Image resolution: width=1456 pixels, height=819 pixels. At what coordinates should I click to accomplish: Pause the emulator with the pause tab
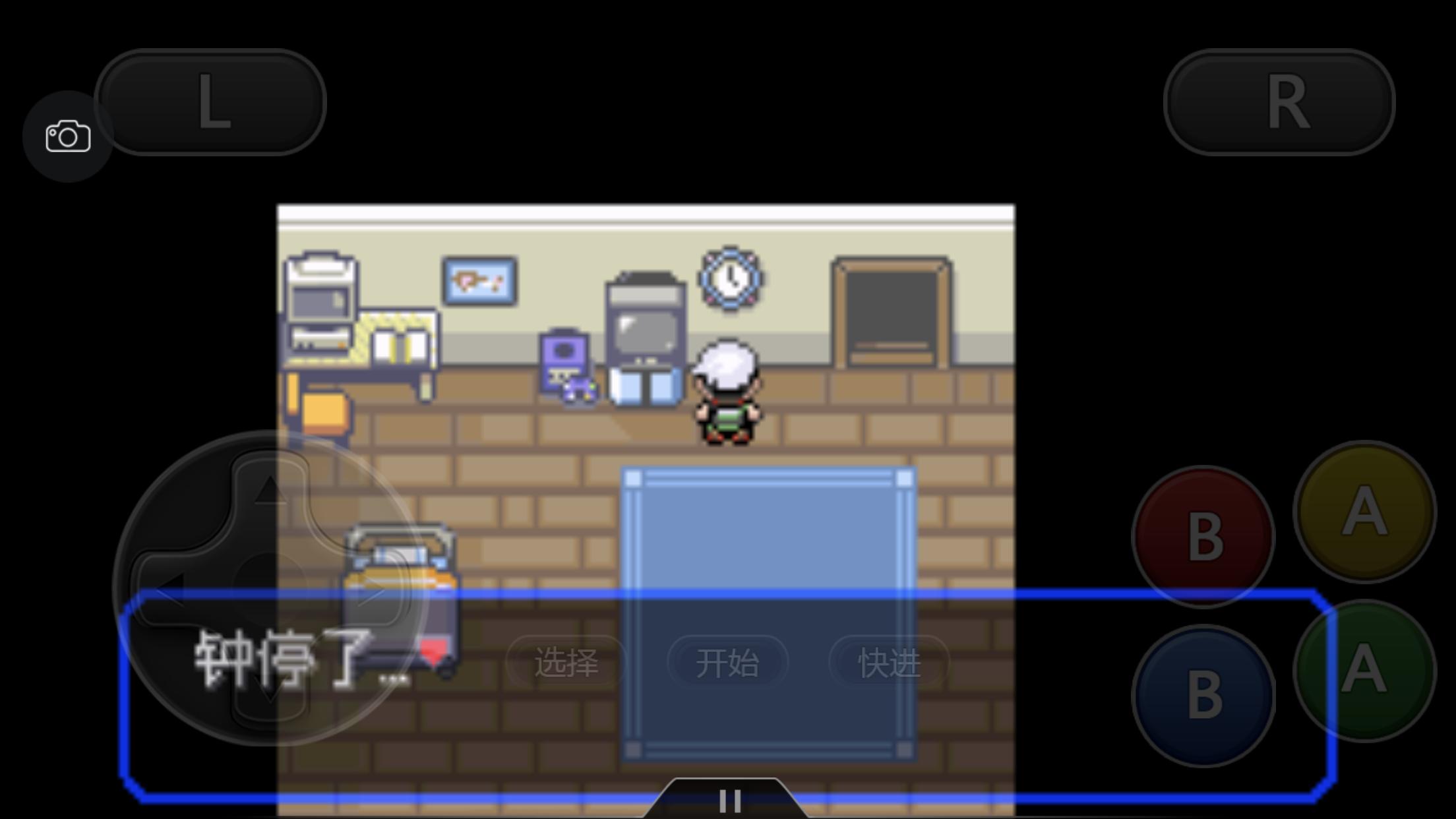click(729, 801)
